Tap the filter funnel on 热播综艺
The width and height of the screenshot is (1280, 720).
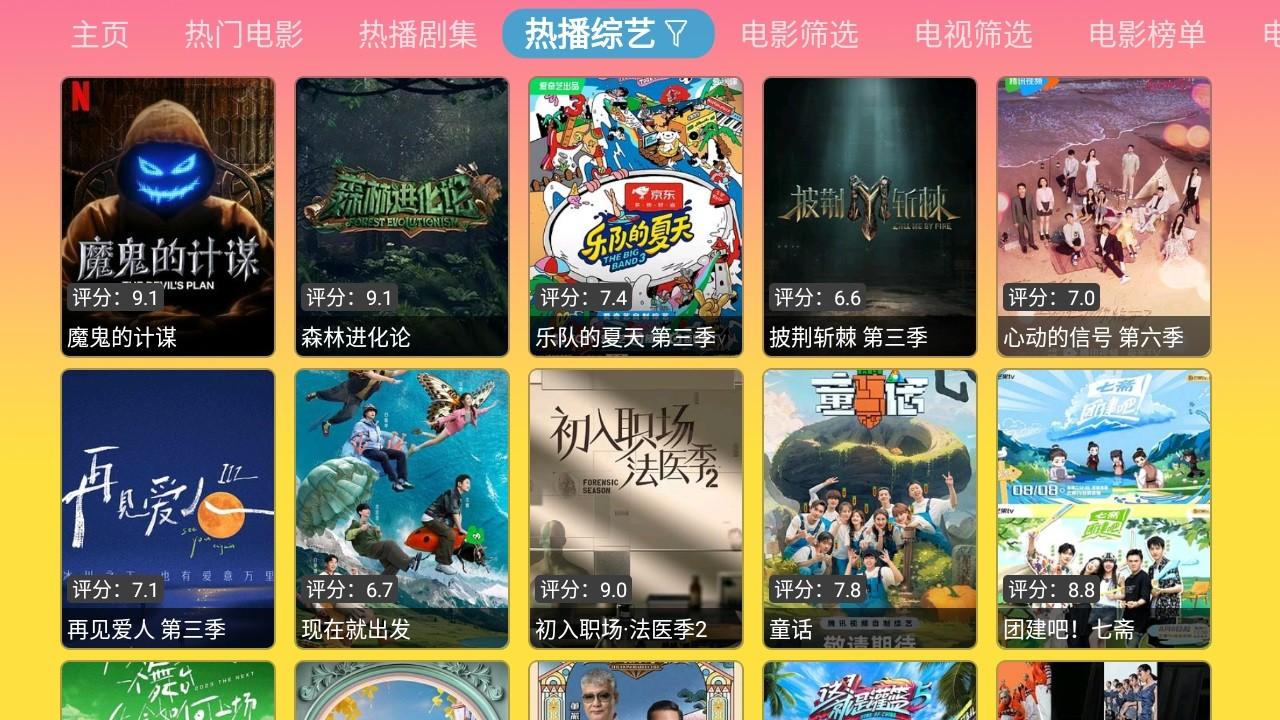pos(677,35)
